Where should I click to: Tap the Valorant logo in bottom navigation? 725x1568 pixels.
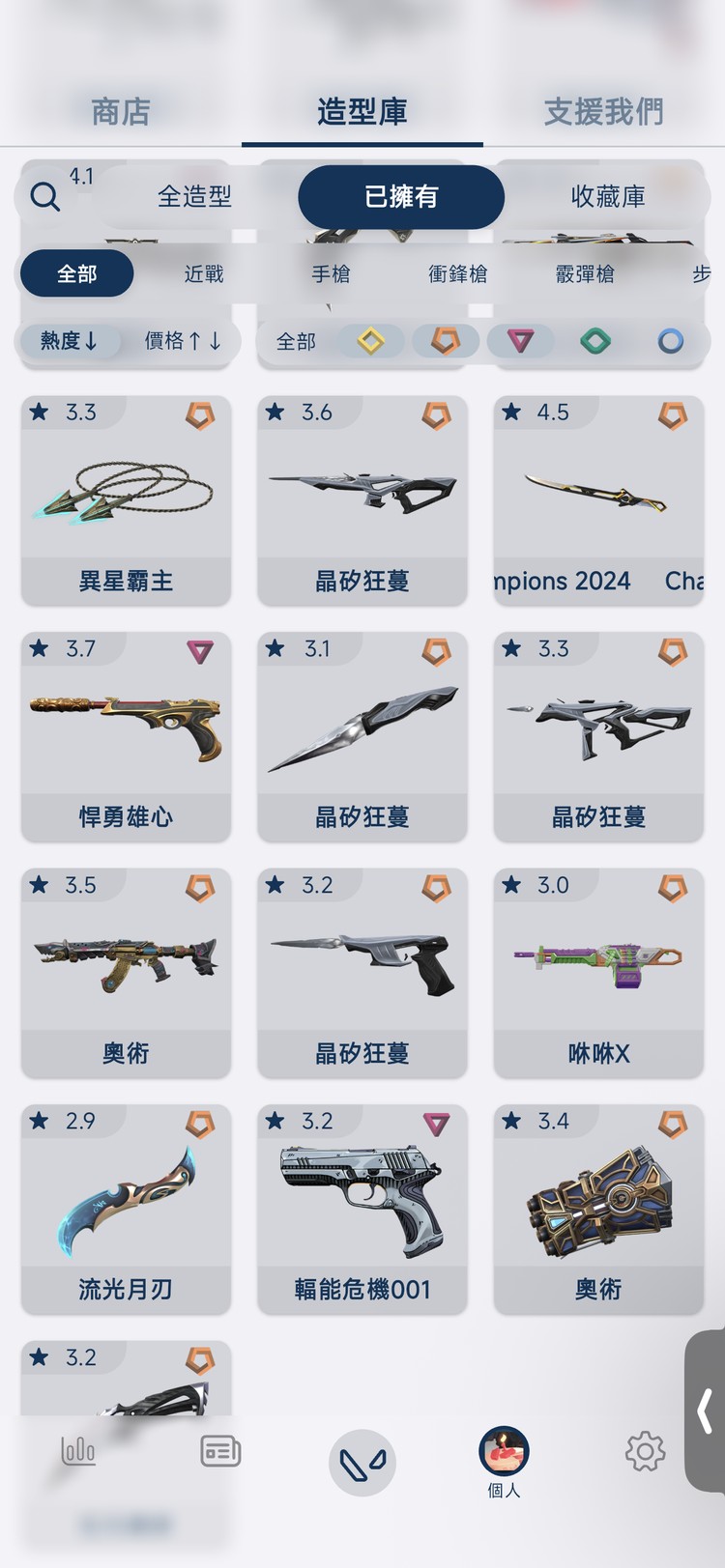pos(362,1462)
